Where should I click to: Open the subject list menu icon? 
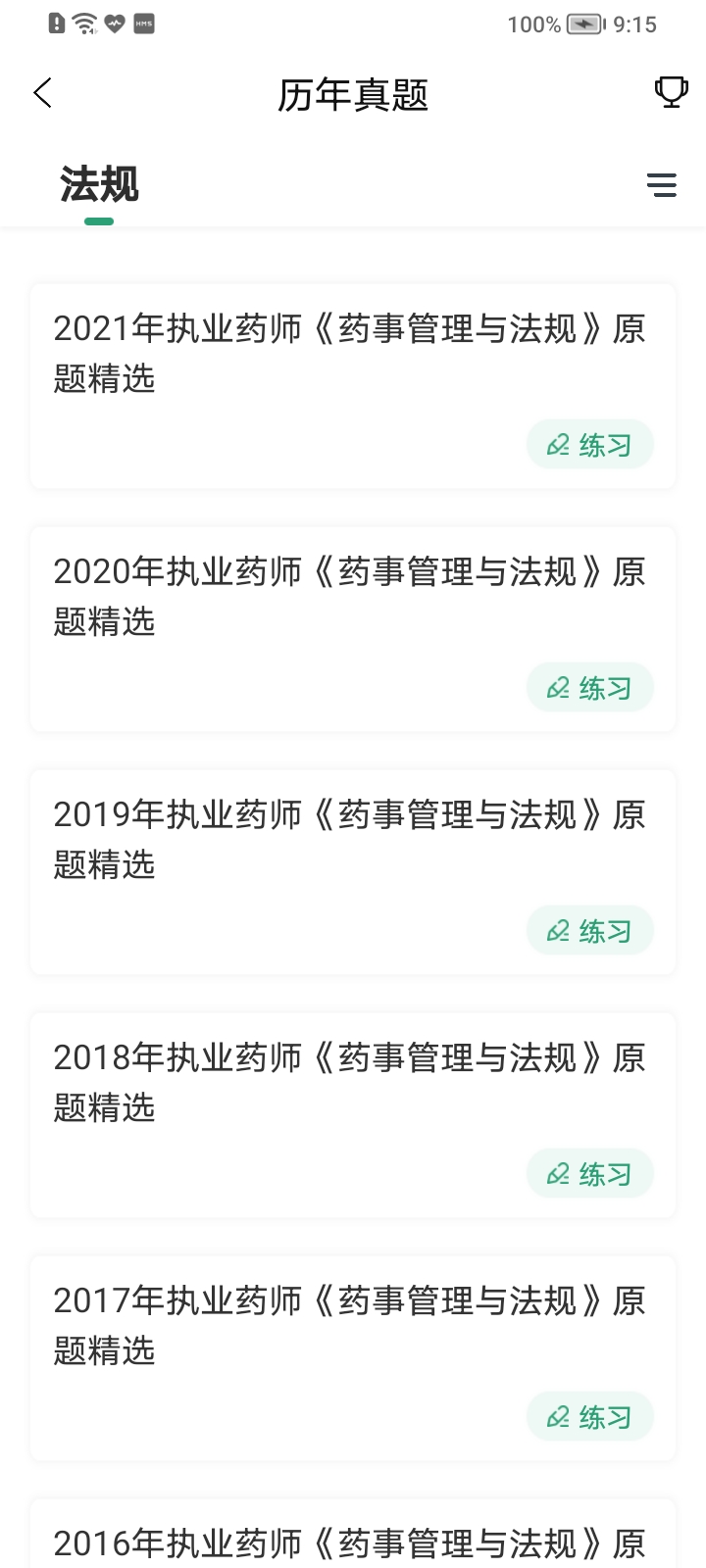coord(662,184)
